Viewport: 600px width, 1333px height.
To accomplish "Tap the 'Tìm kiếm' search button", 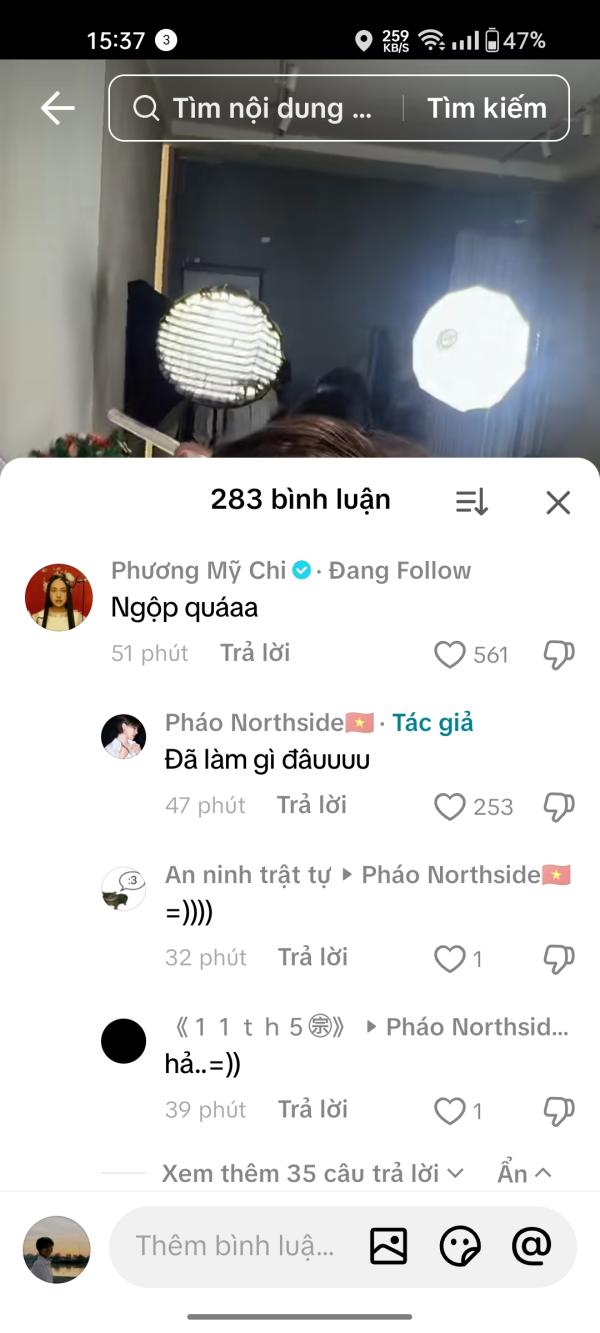I will click(487, 108).
